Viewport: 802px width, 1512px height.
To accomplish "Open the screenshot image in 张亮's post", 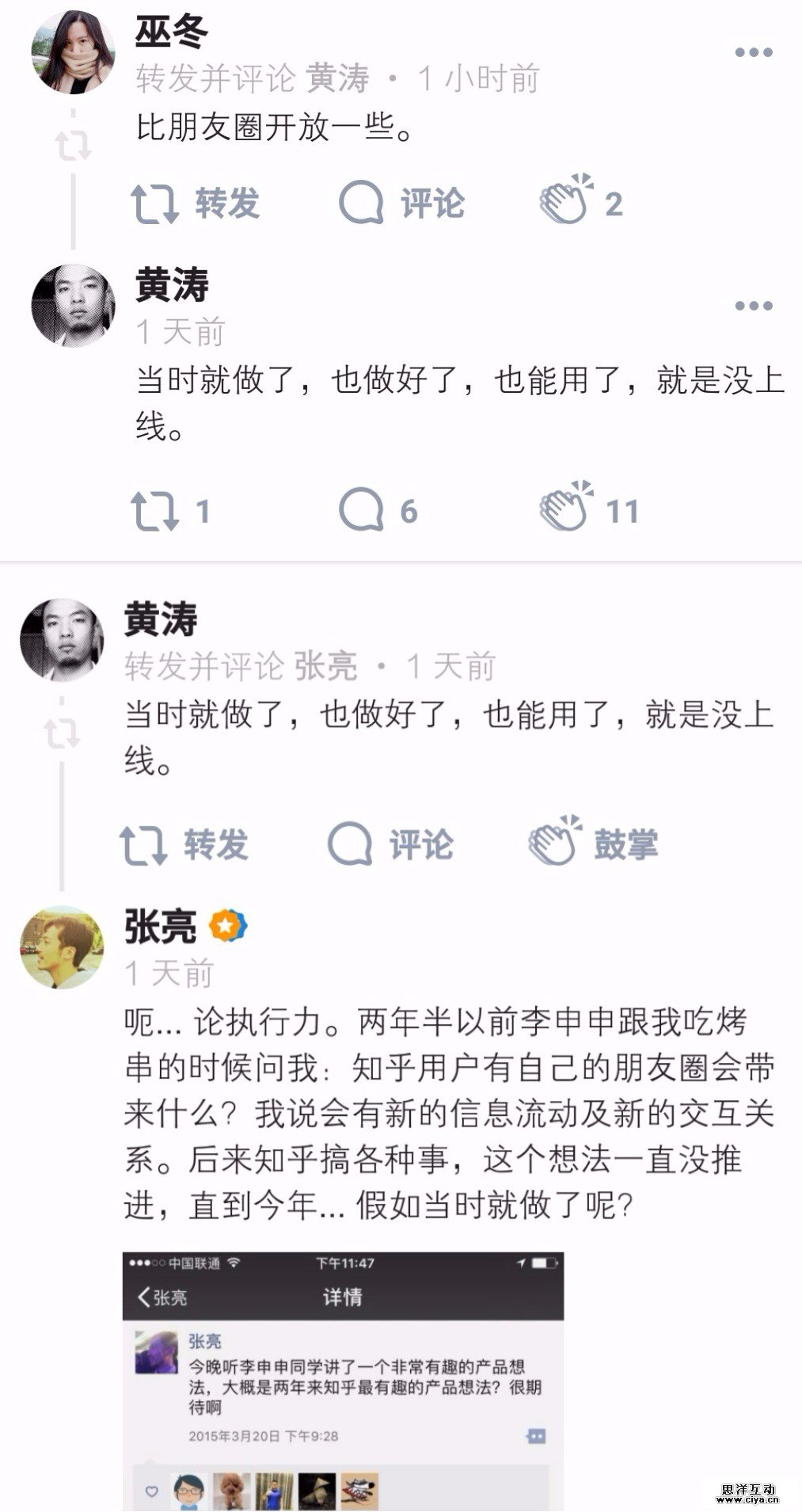I will pyautogui.click(x=343, y=1380).
